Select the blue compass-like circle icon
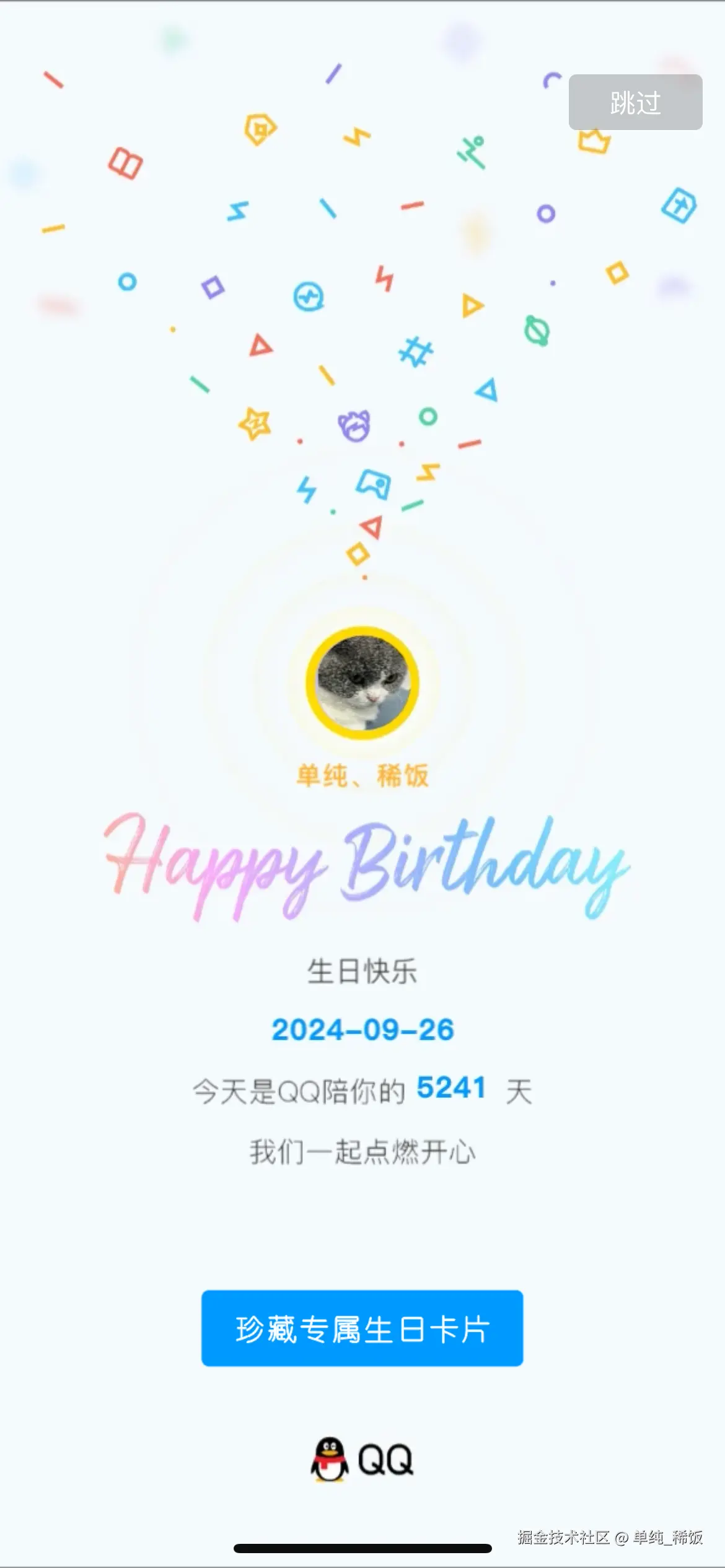Image resolution: width=725 pixels, height=1568 pixels. [309, 297]
